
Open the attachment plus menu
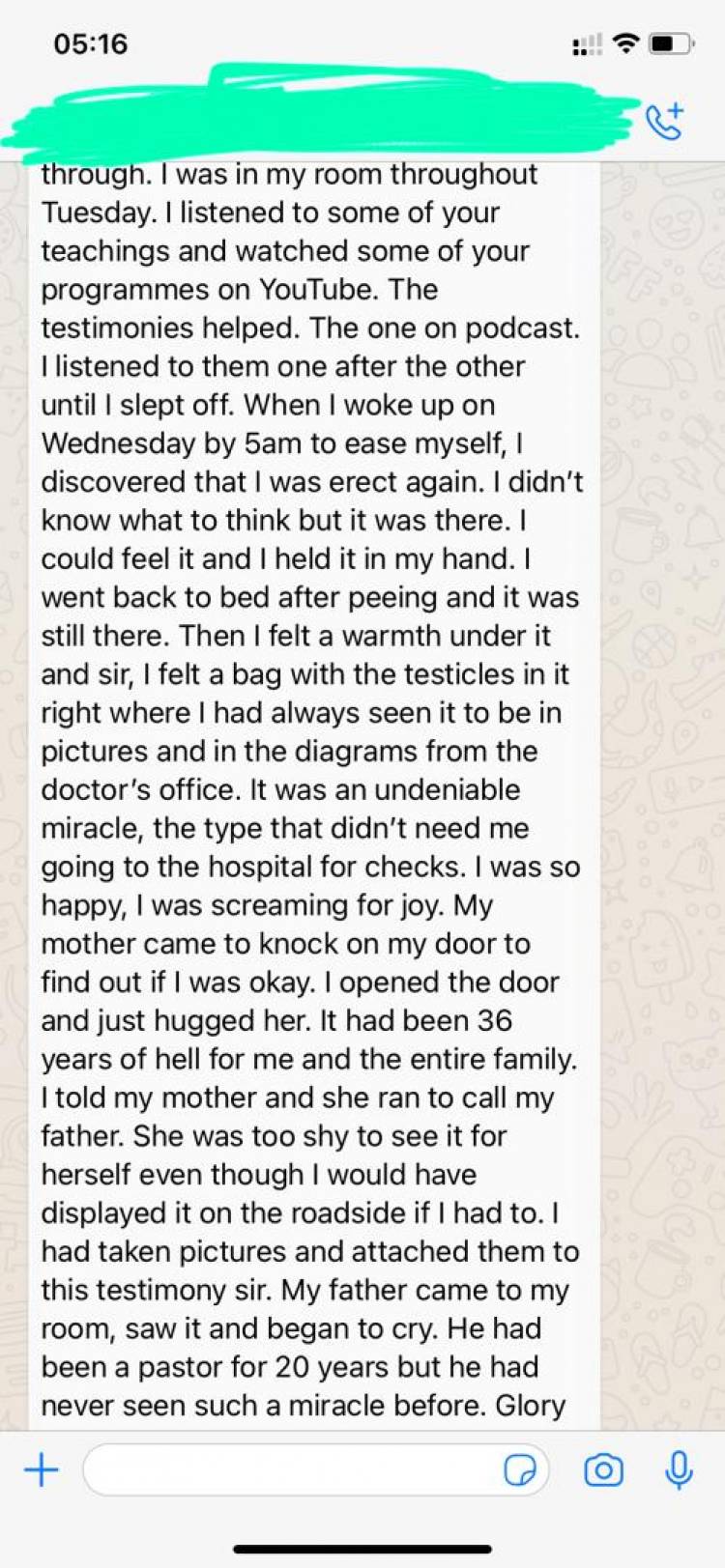point(42,1469)
